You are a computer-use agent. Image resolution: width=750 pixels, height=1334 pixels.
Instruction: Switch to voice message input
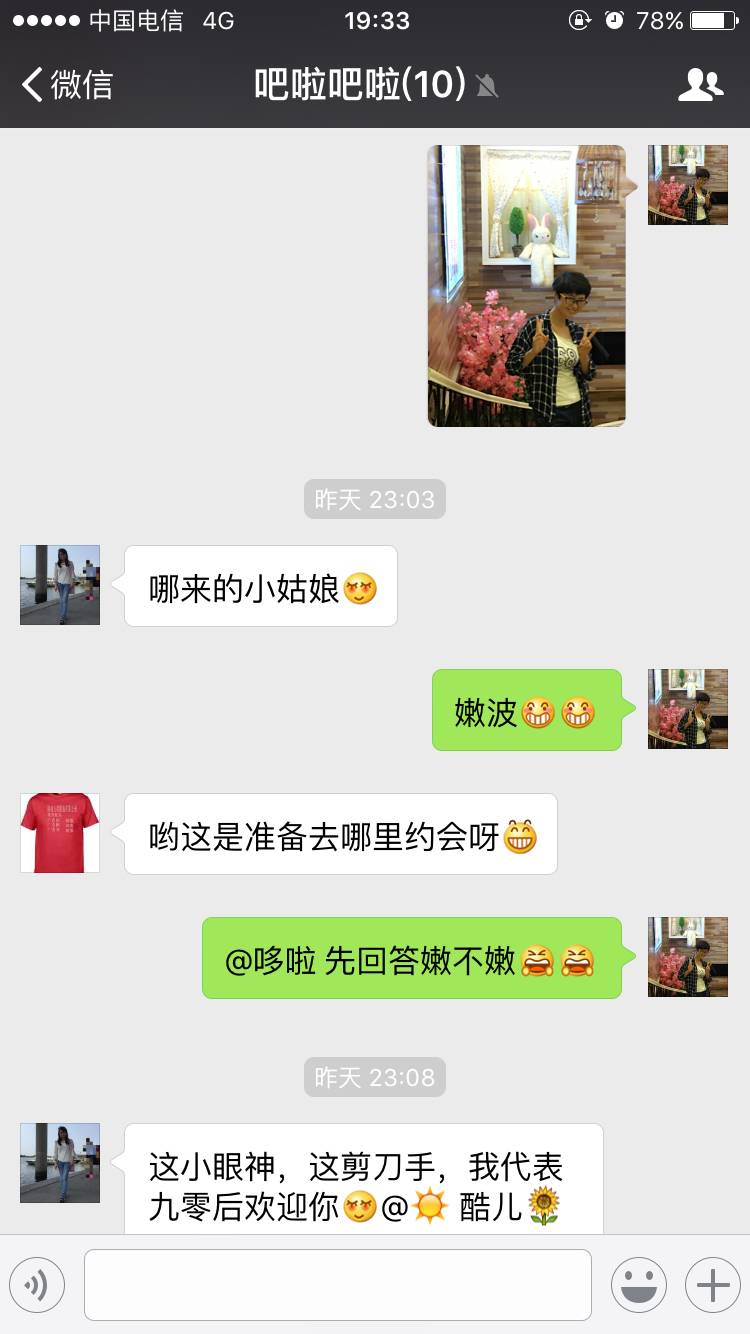(37, 1284)
